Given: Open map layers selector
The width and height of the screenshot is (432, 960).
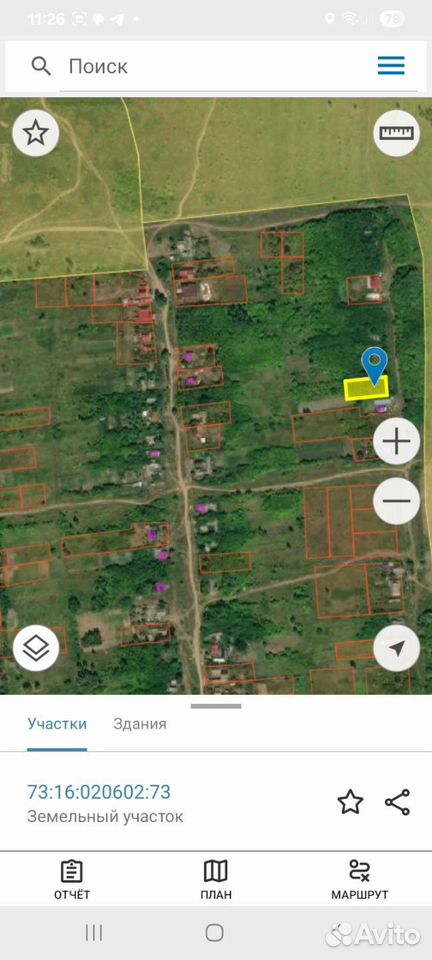Looking at the screenshot, I should (x=35, y=648).
